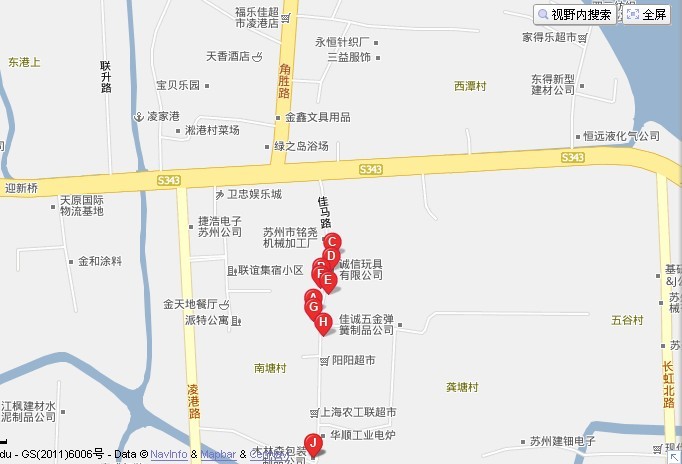Screen dimensions: 682x464
Task: Open the Mapbar data link
Action: (x=217, y=454)
